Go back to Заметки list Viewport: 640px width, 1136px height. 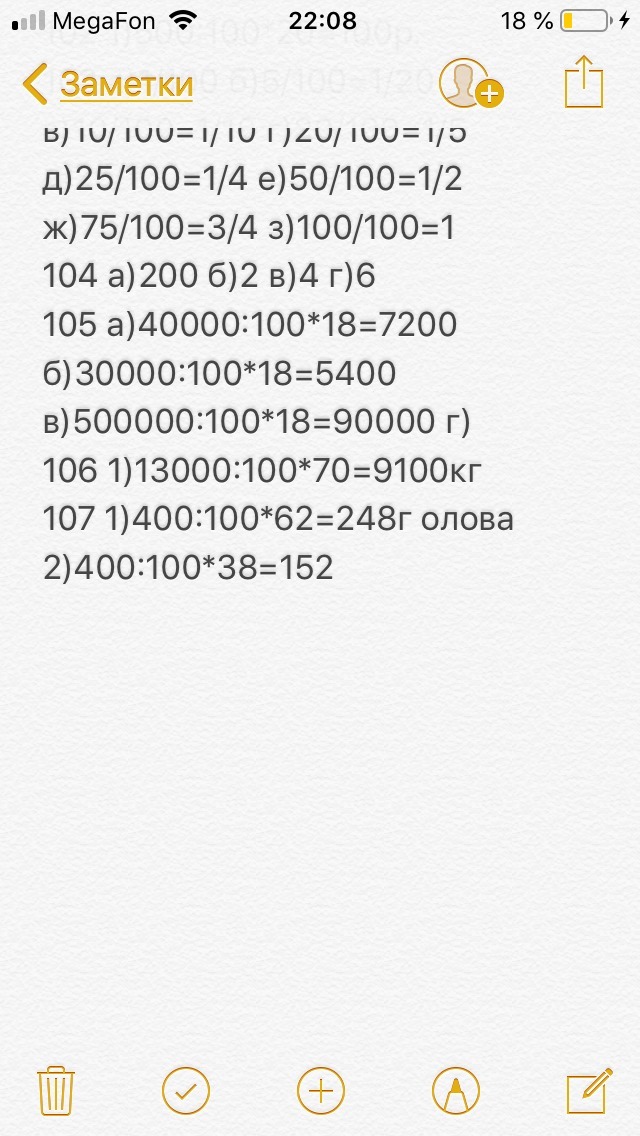point(107,84)
